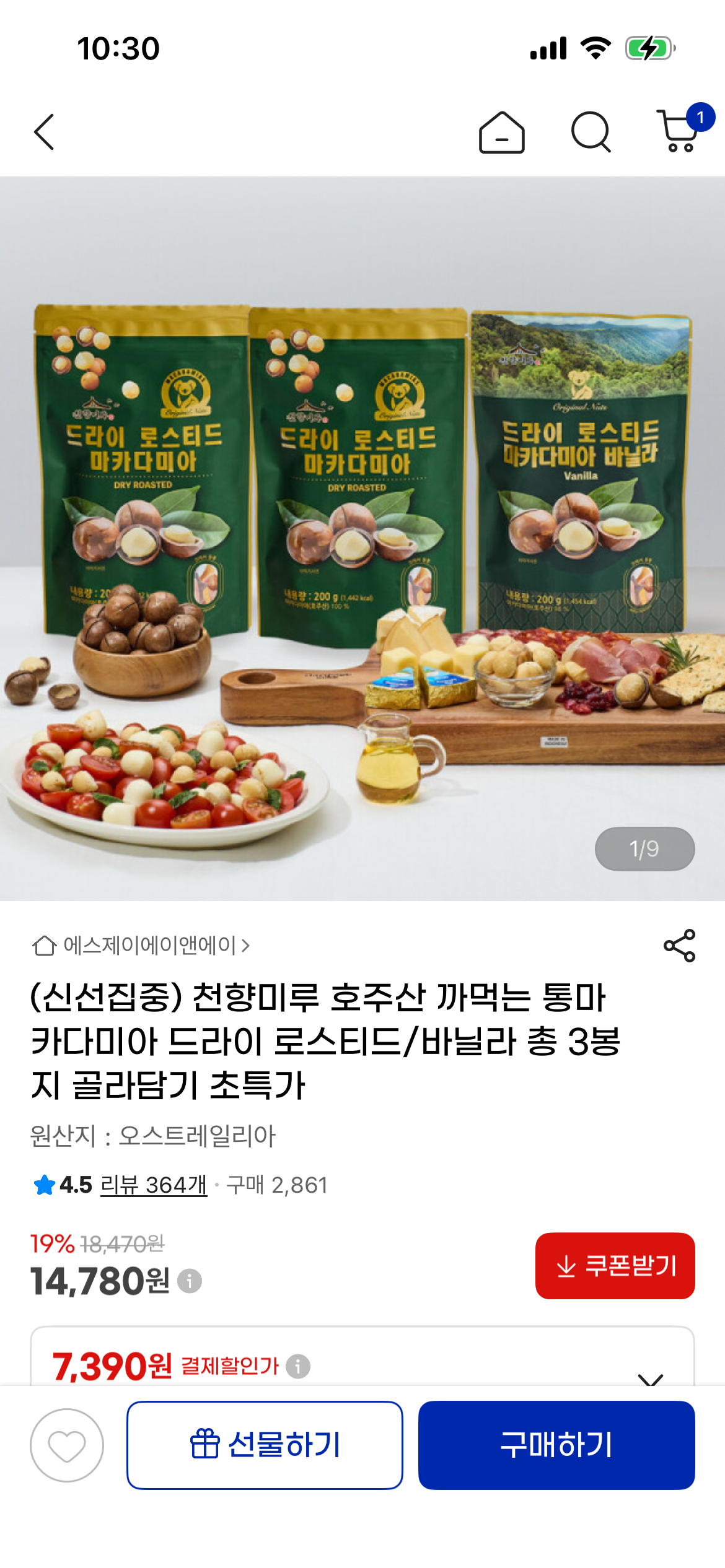Open the macadamia product image

tap(362, 538)
